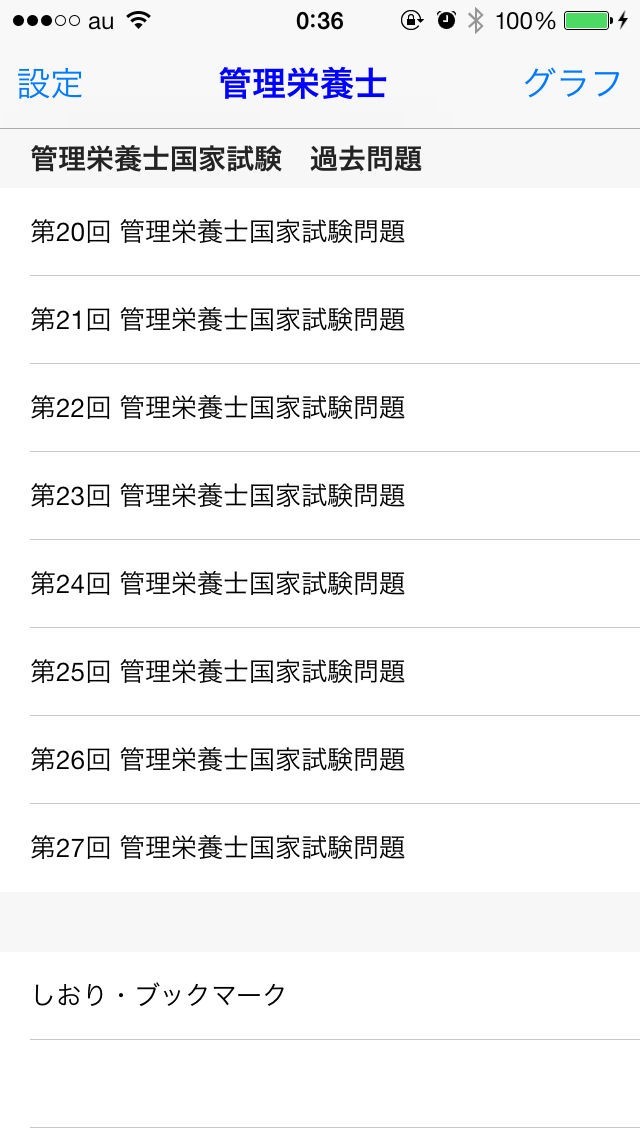Select the 第26回 exam questions row
The width and height of the screenshot is (640, 1136).
pos(218,760)
